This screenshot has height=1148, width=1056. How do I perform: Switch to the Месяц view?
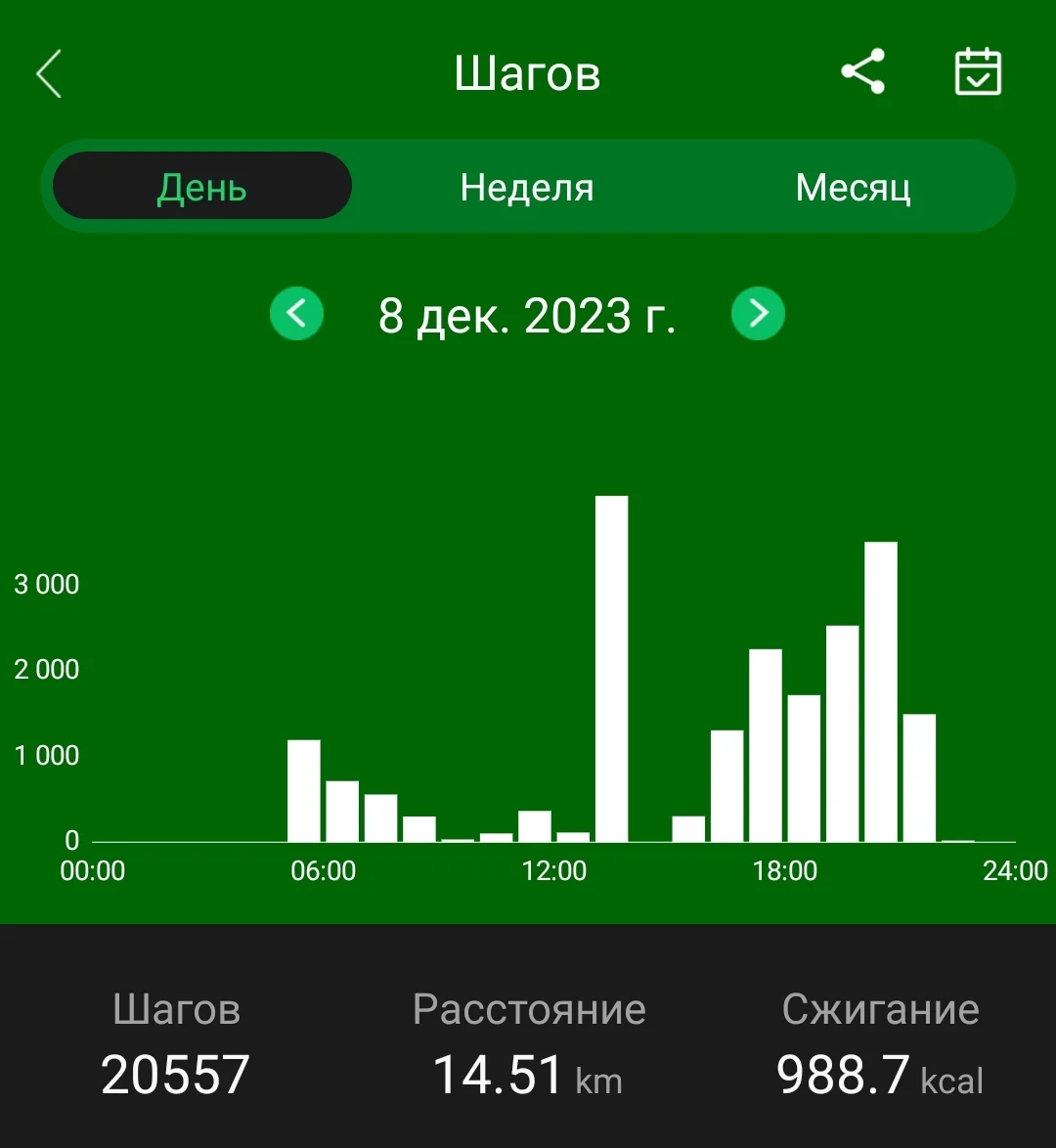pyautogui.click(x=854, y=187)
